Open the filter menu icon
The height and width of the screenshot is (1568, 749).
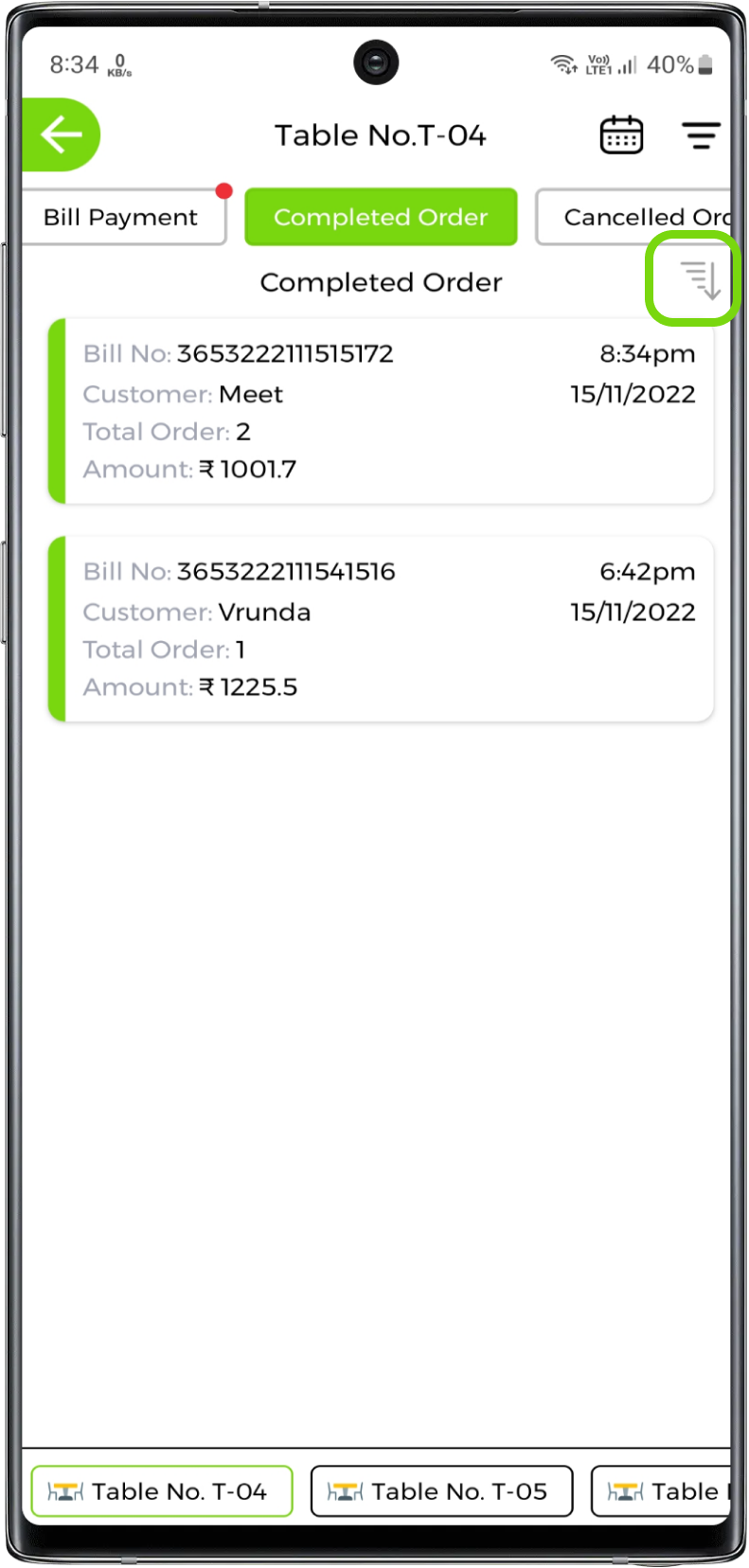click(701, 135)
